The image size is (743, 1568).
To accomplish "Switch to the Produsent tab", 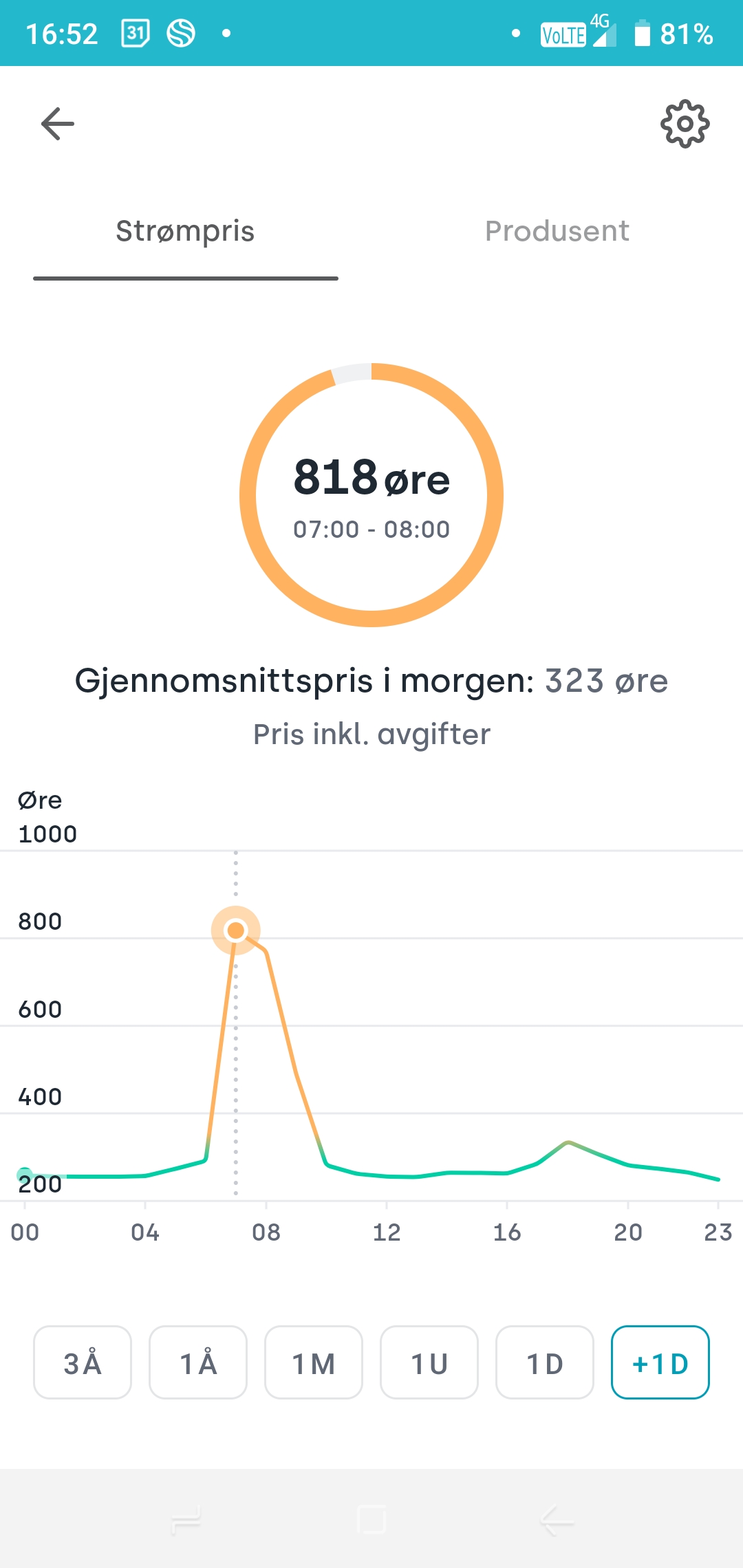I will click(x=557, y=231).
